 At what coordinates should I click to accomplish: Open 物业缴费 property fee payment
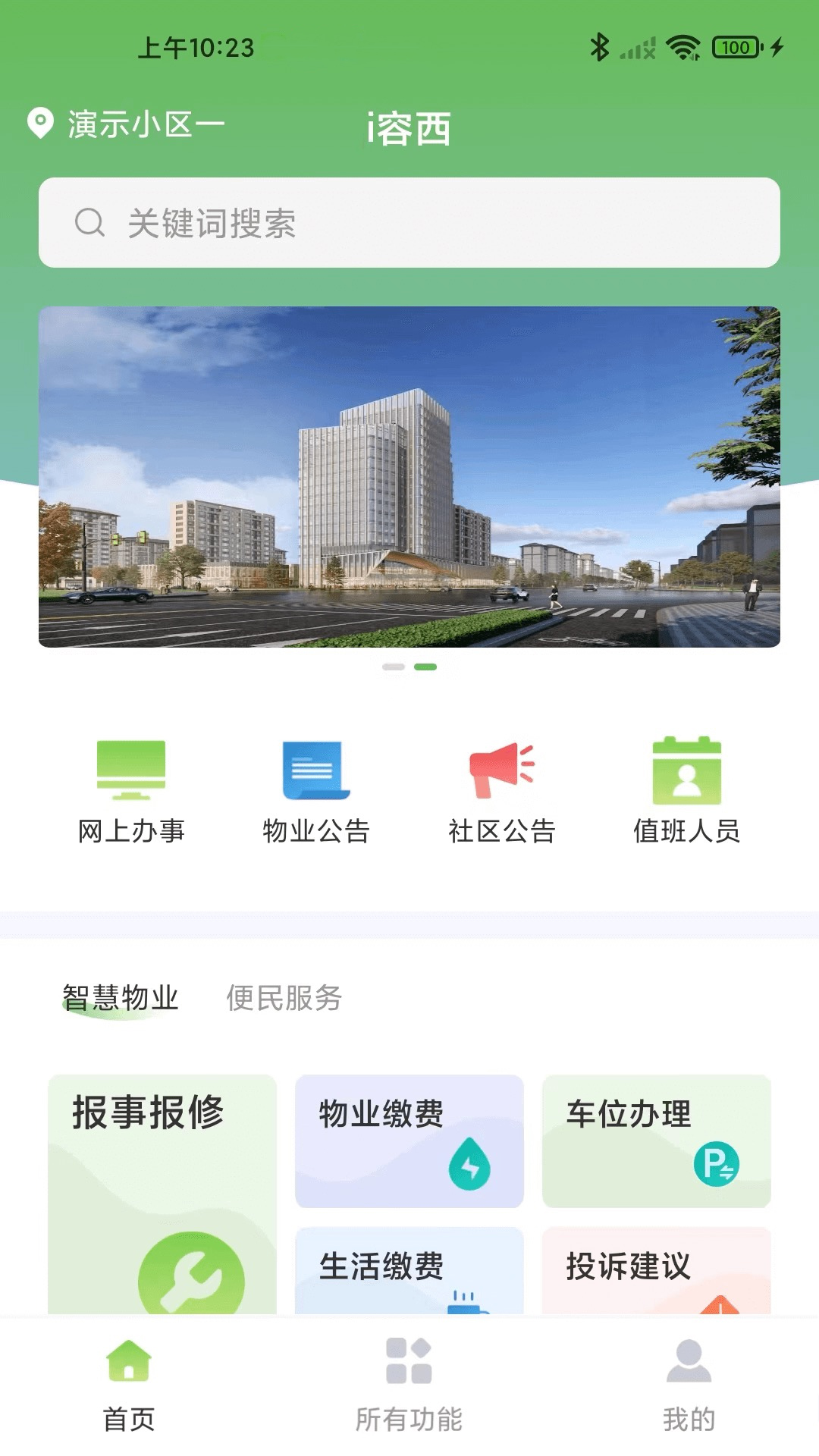click(x=409, y=1141)
